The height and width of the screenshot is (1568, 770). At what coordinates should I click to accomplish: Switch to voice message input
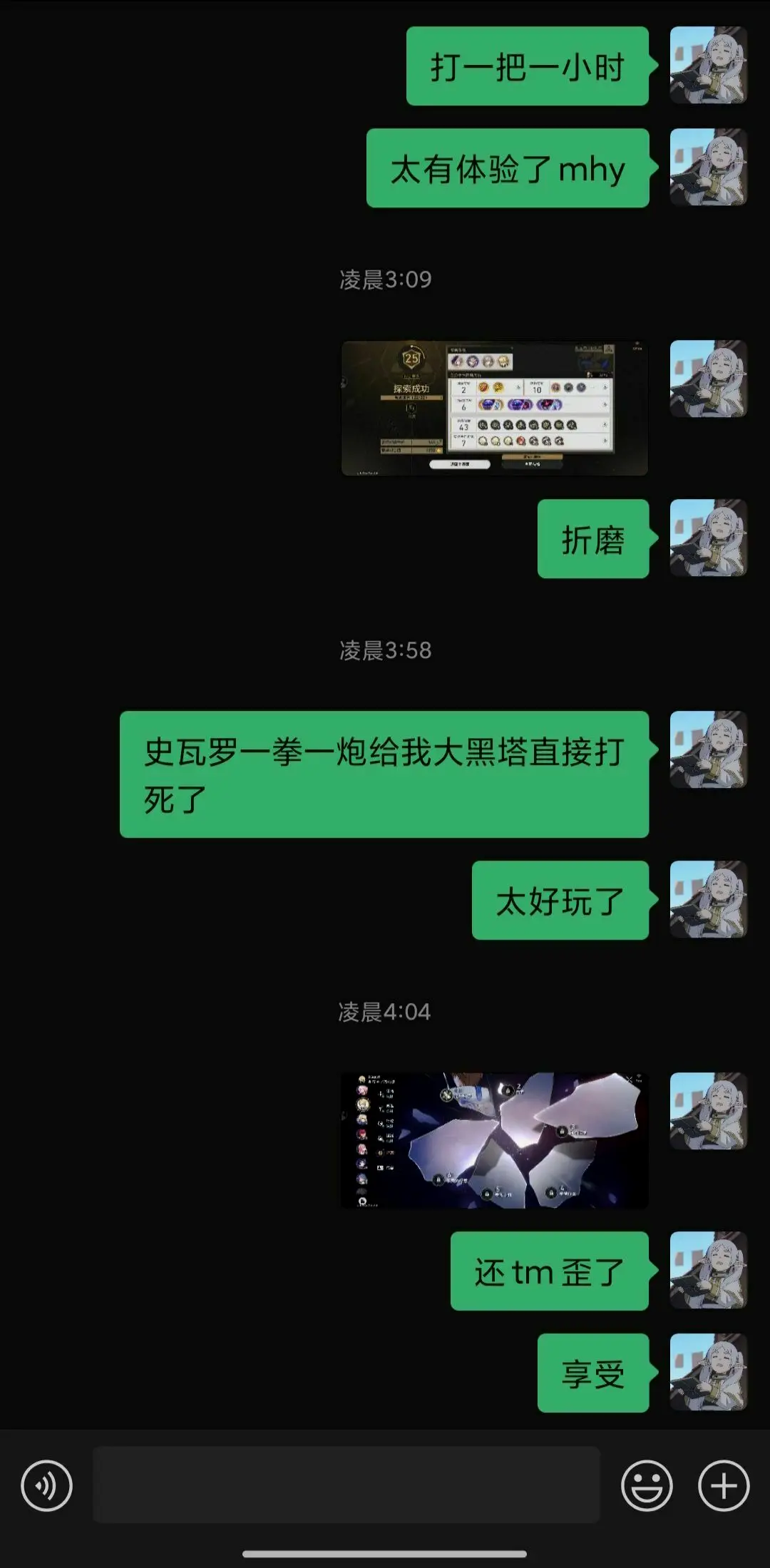46,1486
